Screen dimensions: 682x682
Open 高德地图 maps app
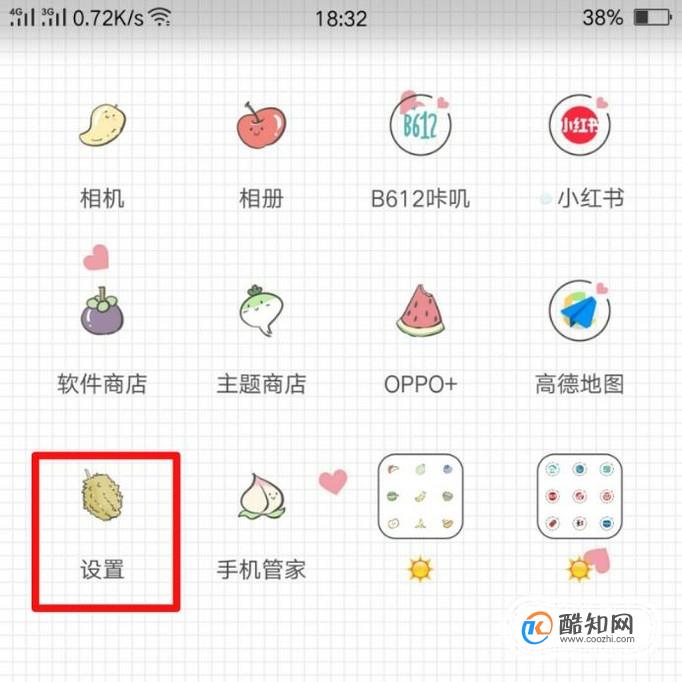pos(579,312)
